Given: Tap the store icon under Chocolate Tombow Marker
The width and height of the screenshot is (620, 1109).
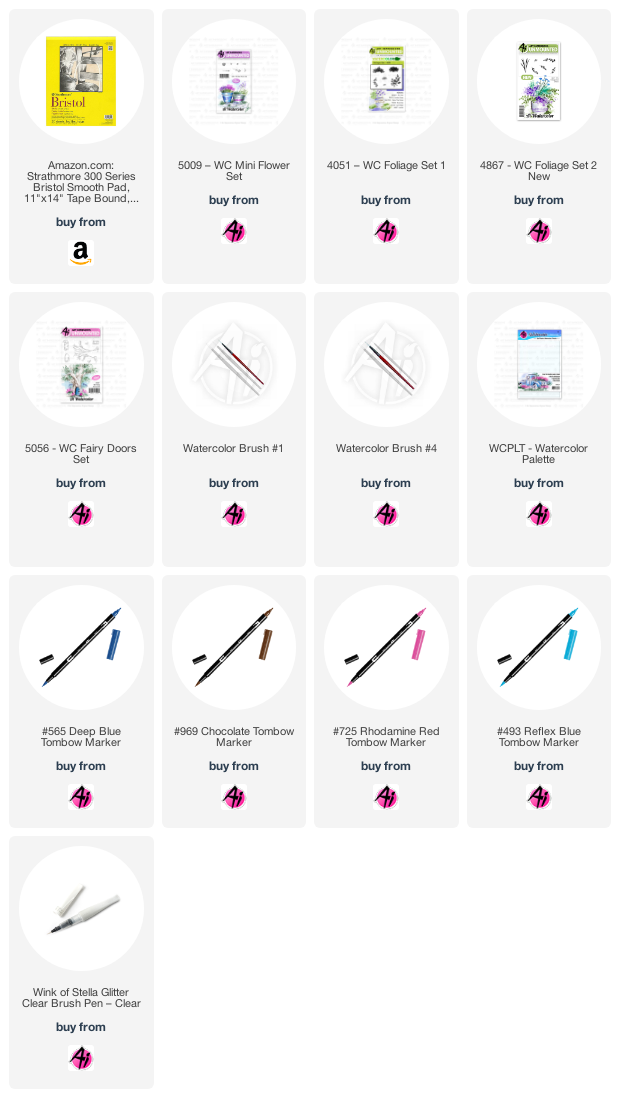Looking at the screenshot, I should [234, 796].
